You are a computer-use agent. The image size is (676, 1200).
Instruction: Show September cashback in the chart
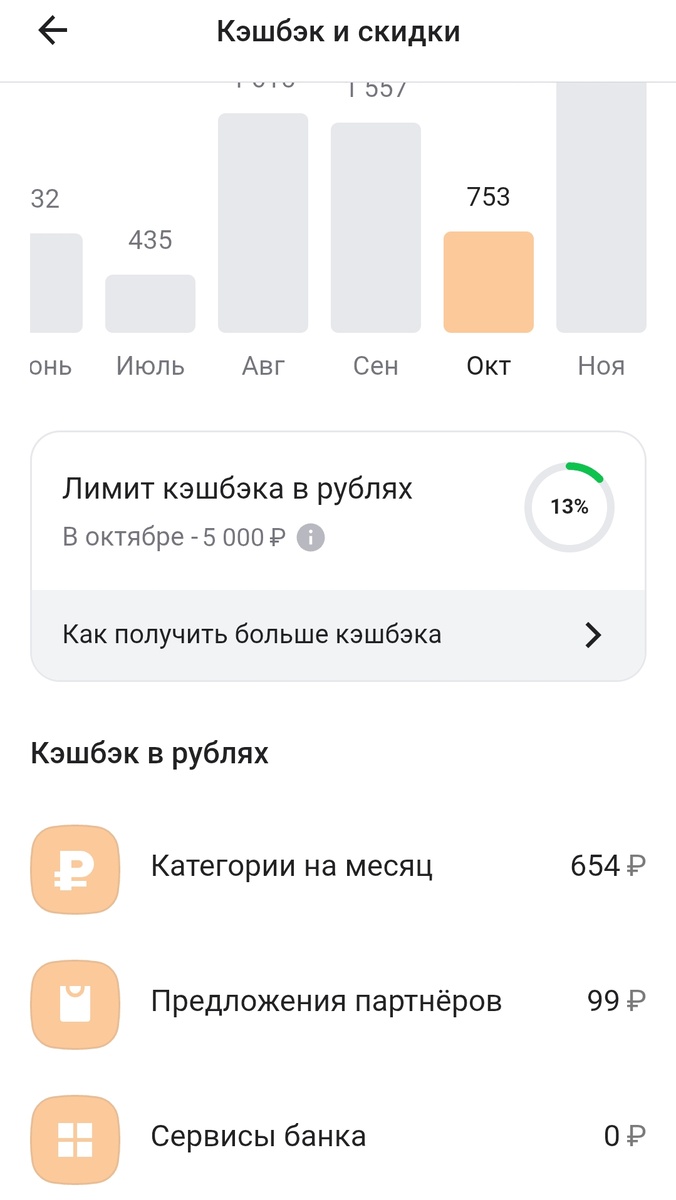[x=376, y=227]
